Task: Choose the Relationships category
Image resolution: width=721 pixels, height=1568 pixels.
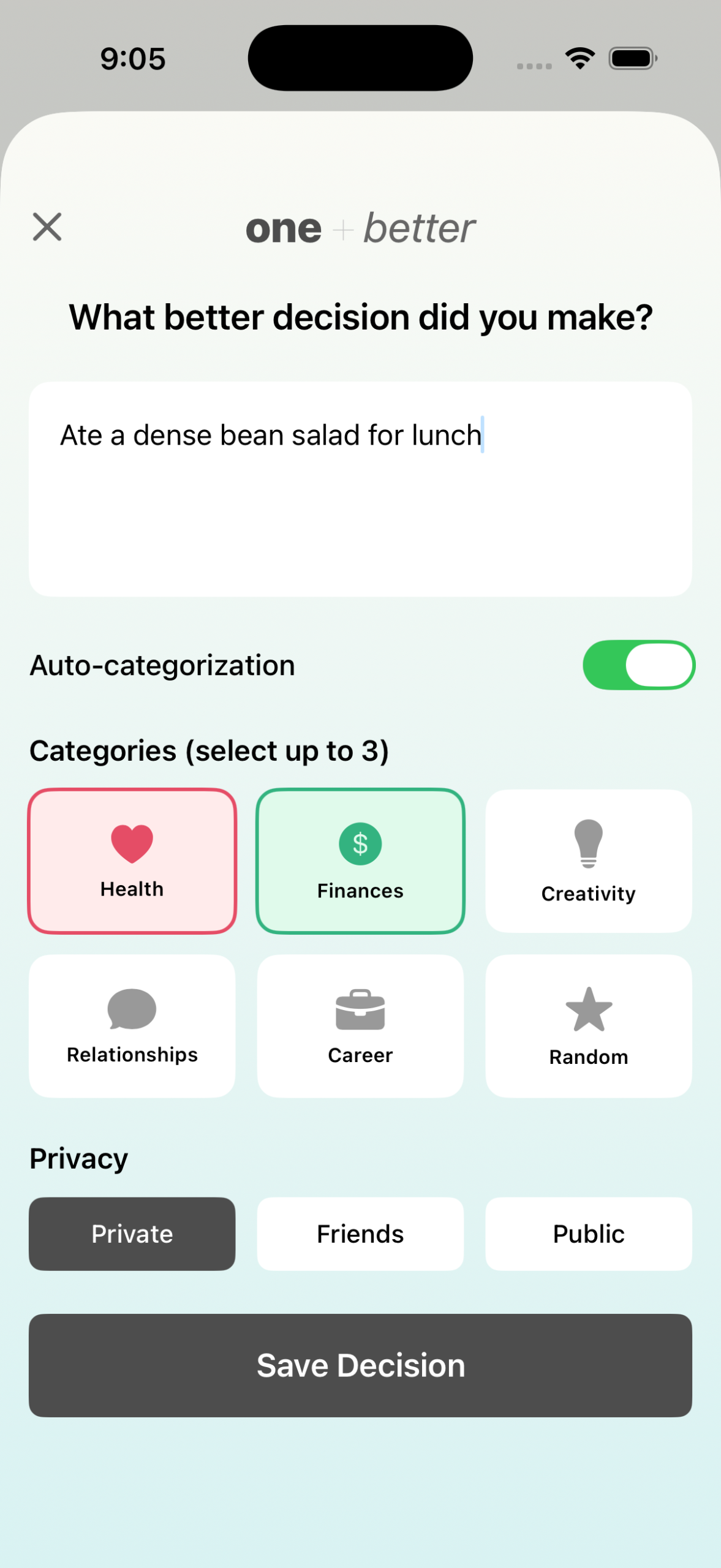Action: click(132, 1026)
